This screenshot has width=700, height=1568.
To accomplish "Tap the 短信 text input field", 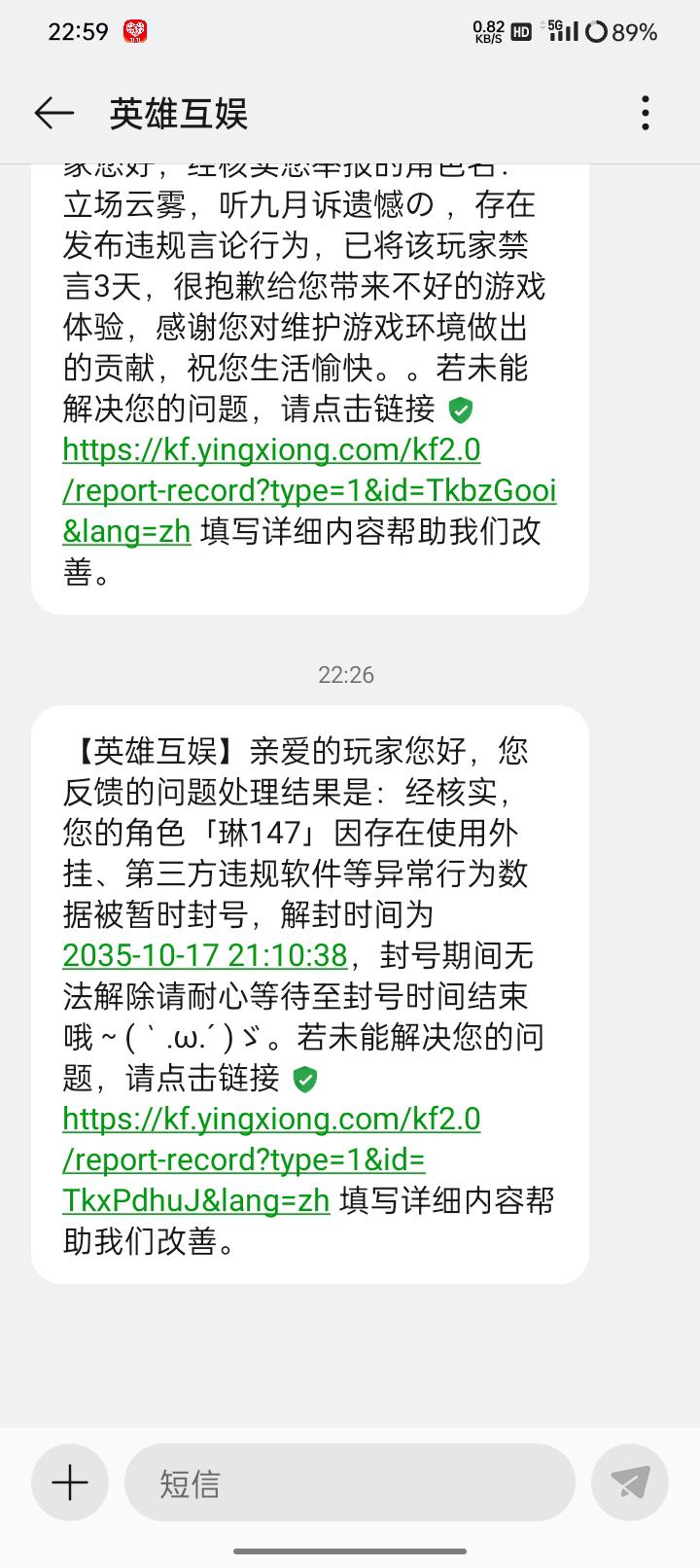I will tap(350, 1482).
